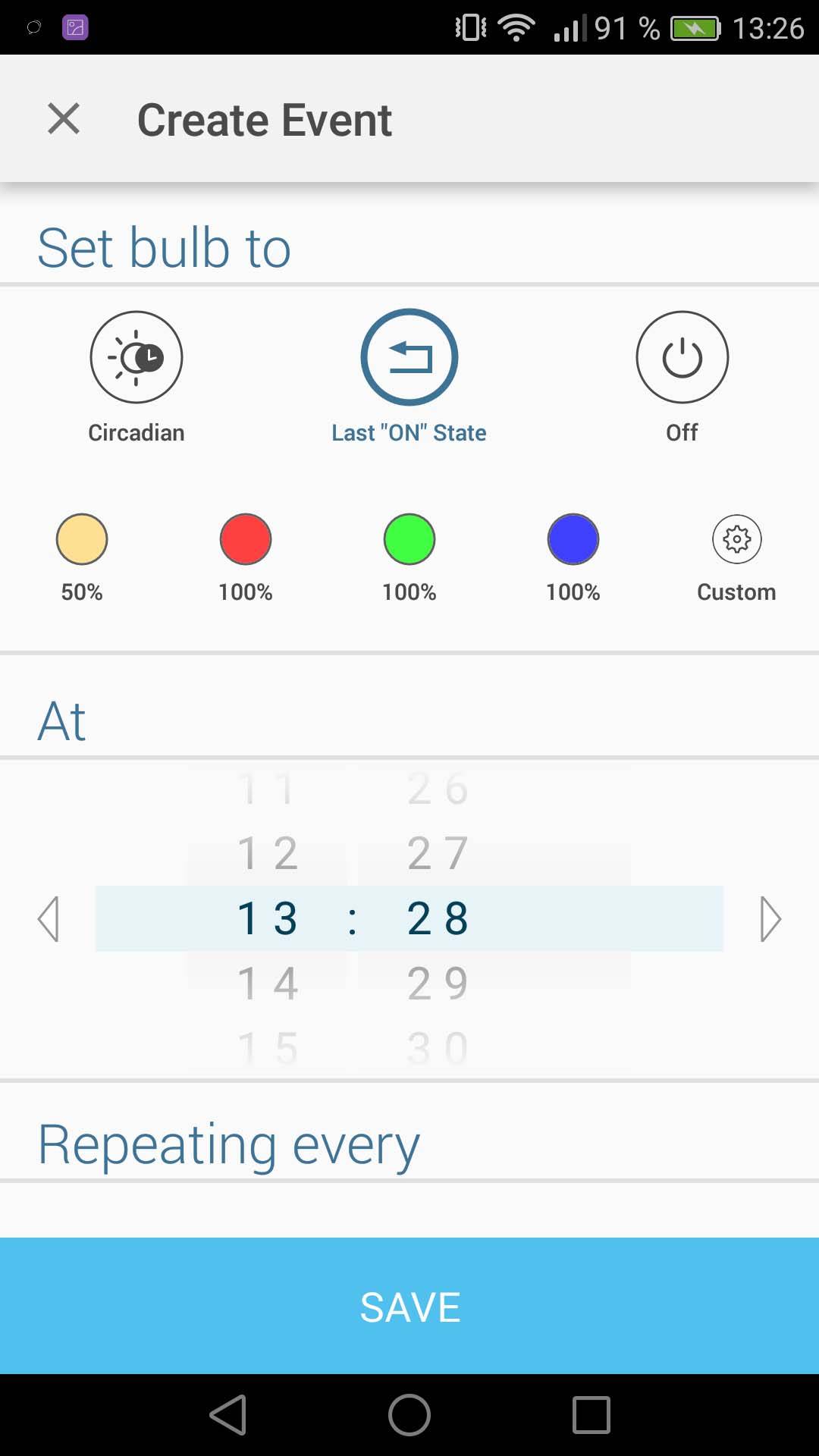Image resolution: width=819 pixels, height=1456 pixels.
Task: Go back using system navigation
Action: 227,1415
